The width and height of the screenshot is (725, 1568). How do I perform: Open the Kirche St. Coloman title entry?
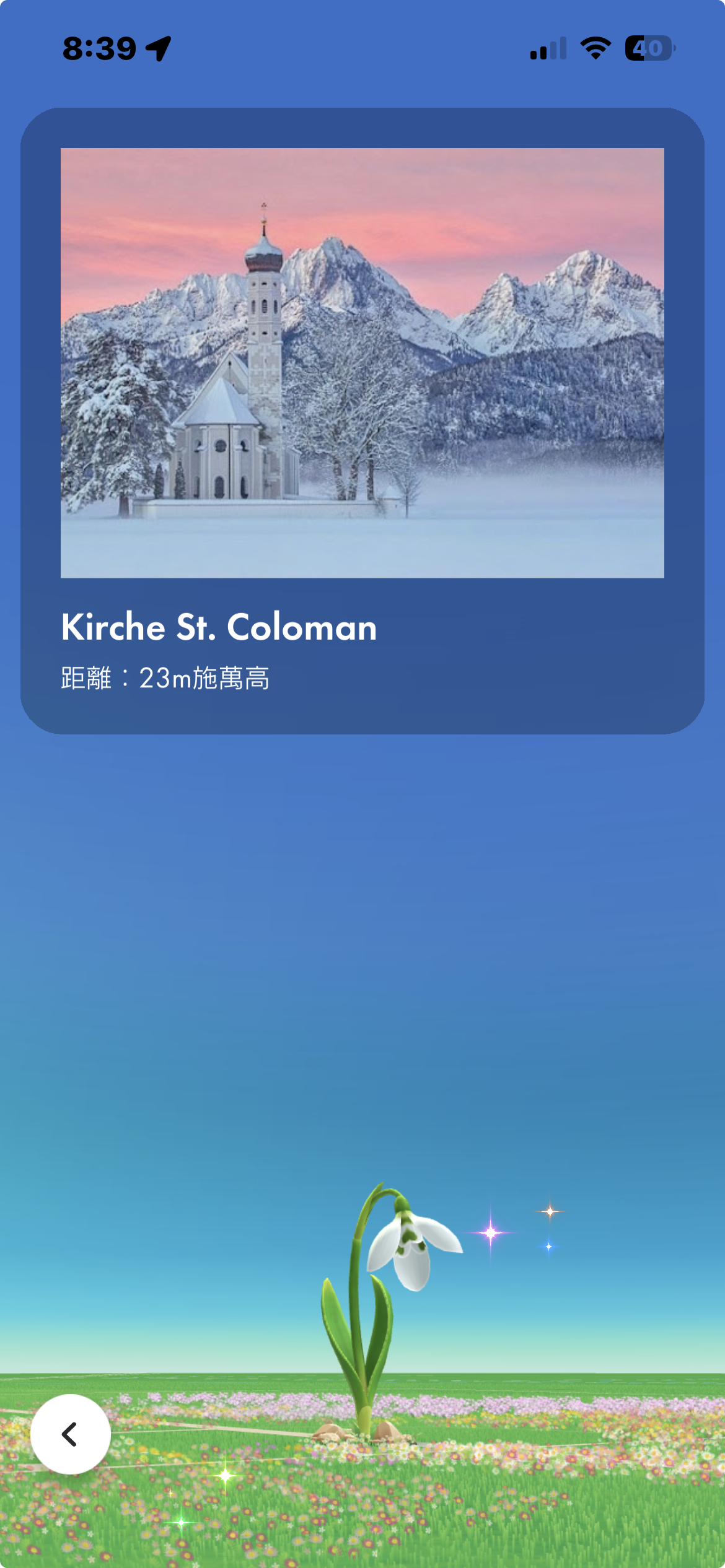point(218,628)
